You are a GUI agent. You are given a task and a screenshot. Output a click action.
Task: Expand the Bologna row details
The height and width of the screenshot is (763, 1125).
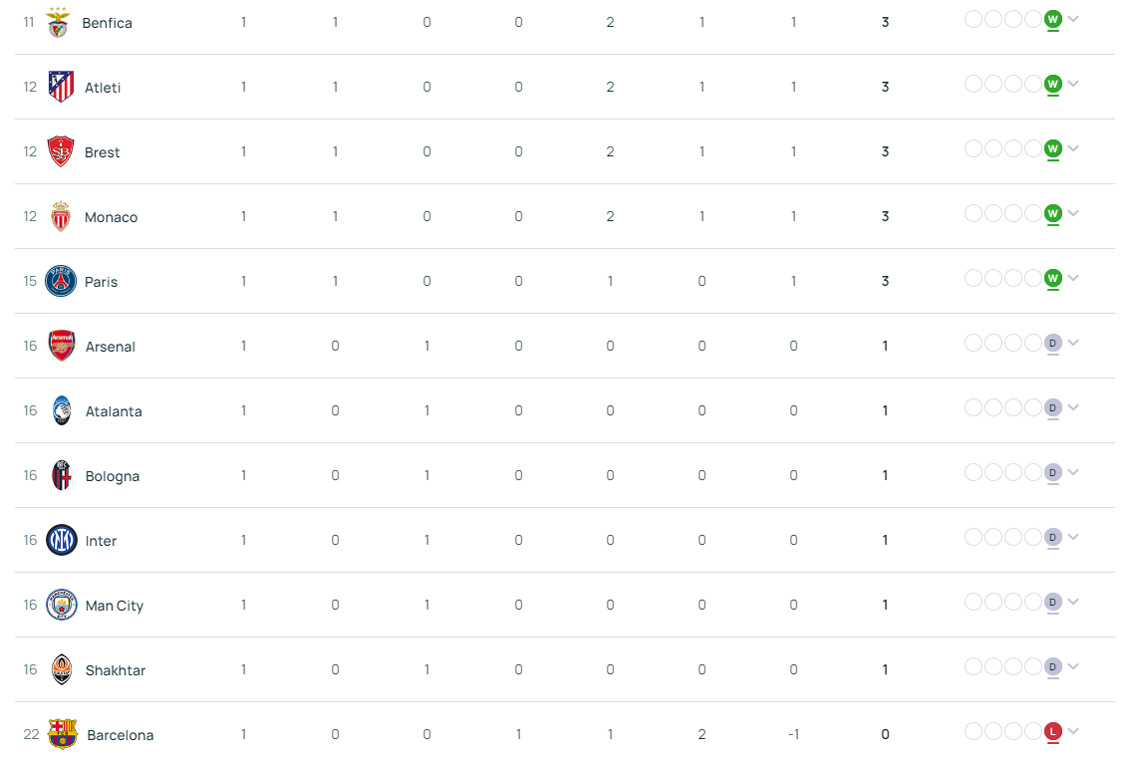tap(1073, 472)
